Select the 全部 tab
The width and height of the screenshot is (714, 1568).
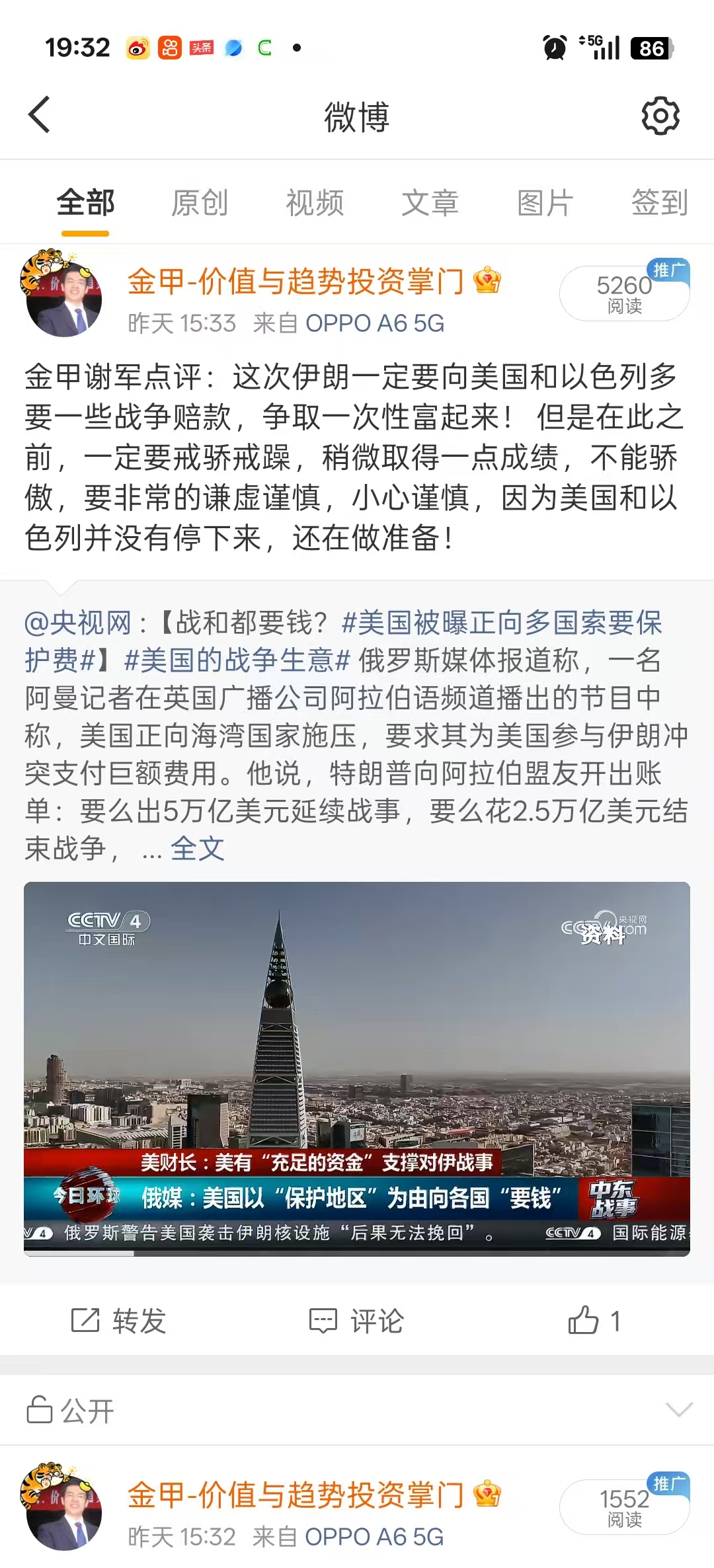point(85,203)
